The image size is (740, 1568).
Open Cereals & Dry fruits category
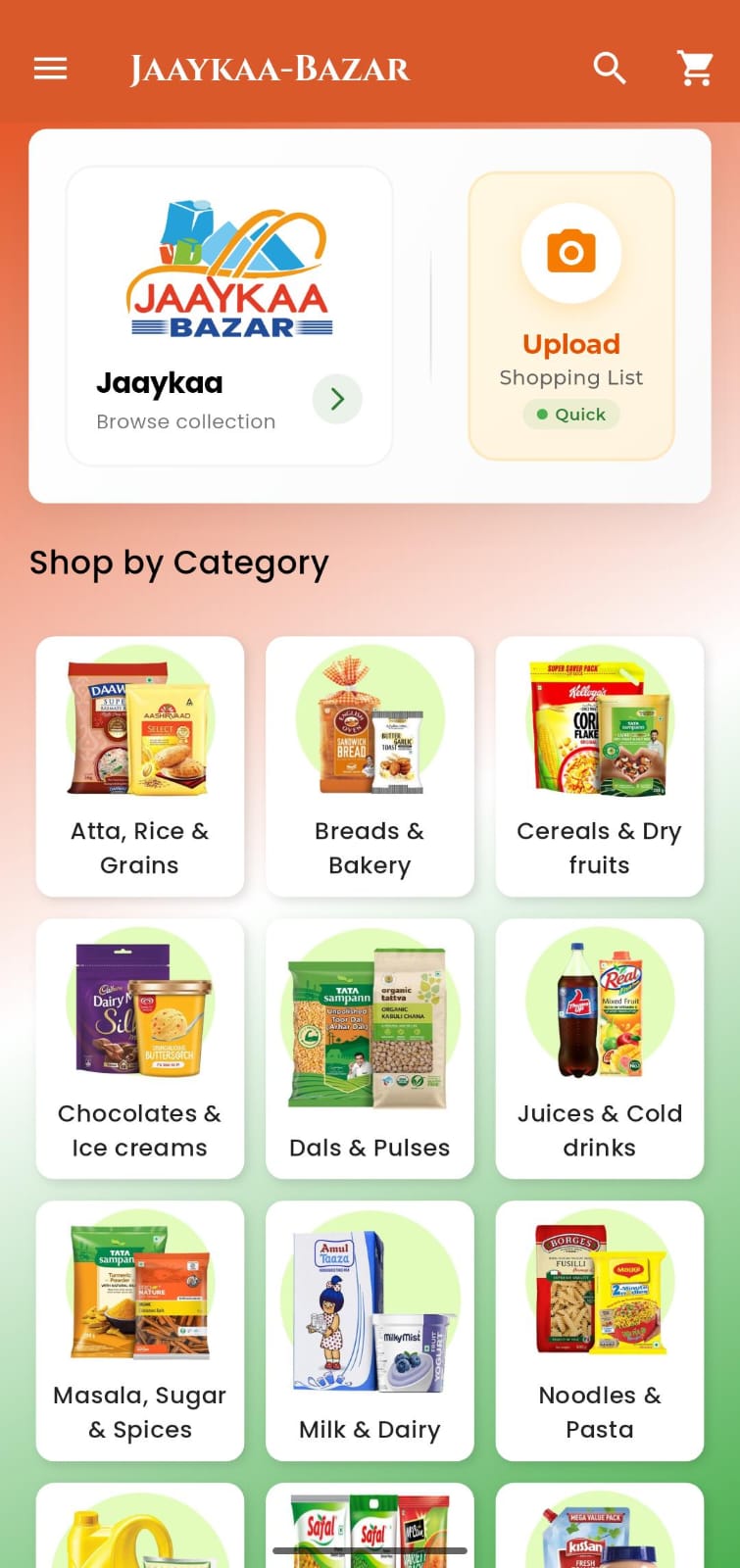(600, 766)
